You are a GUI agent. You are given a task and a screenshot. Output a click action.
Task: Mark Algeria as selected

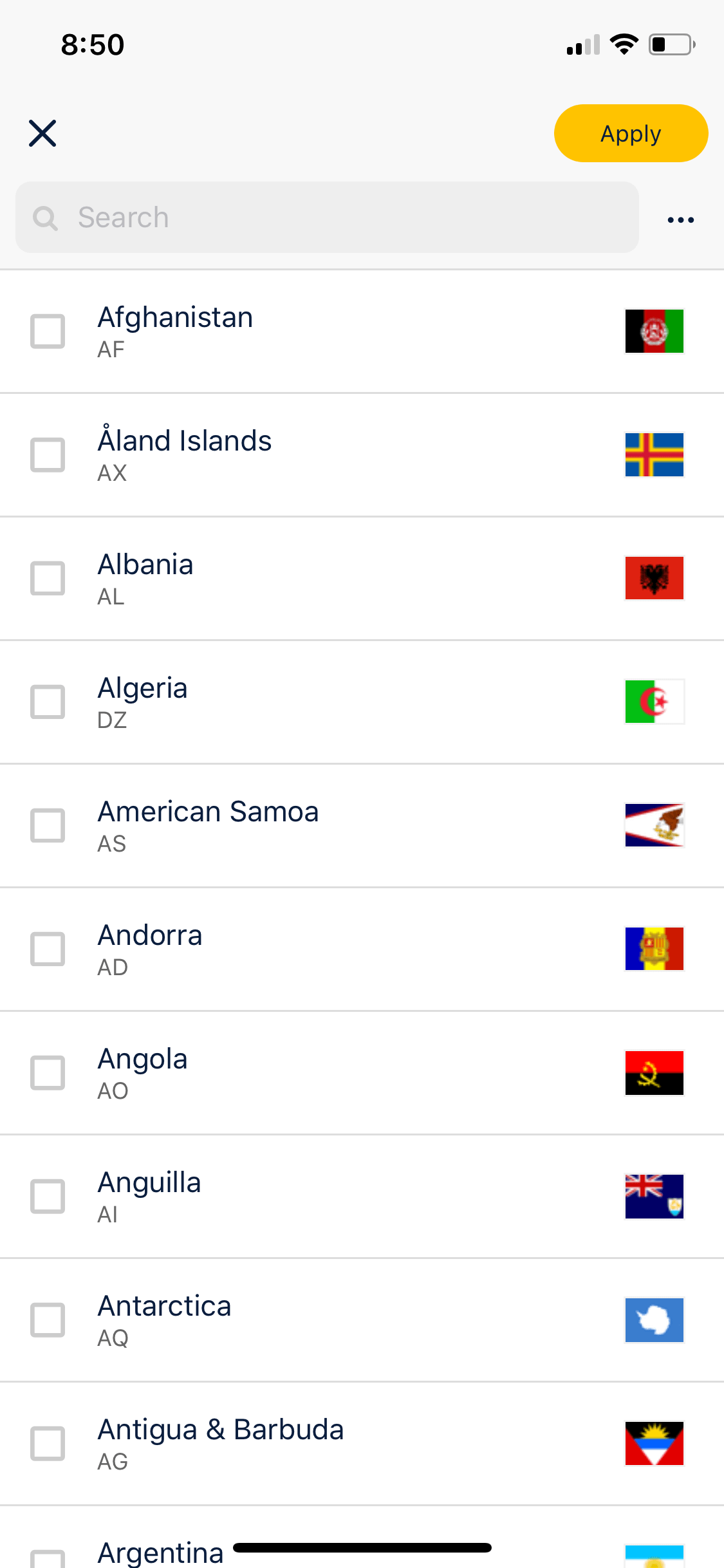(48, 702)
